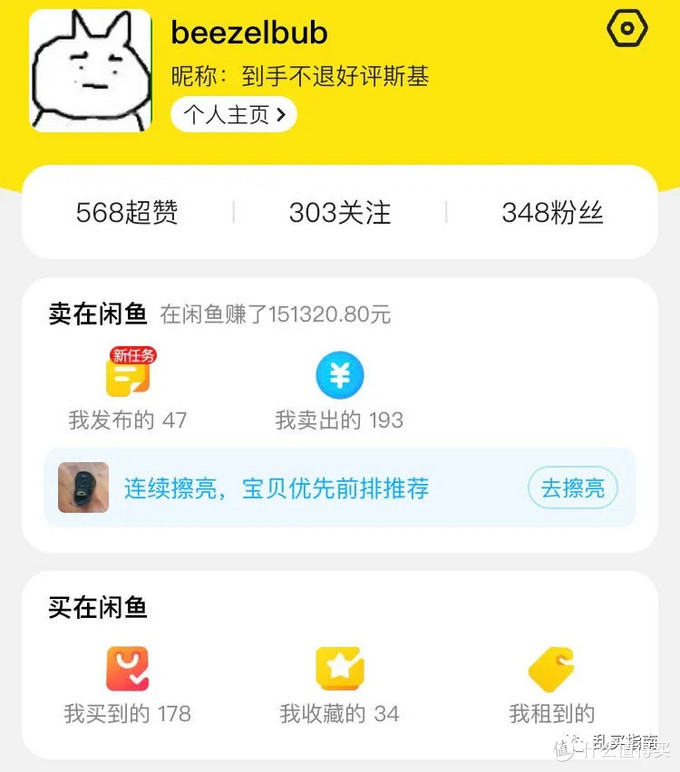Open the 348粉丝 followers list

[x=552, y=213]
